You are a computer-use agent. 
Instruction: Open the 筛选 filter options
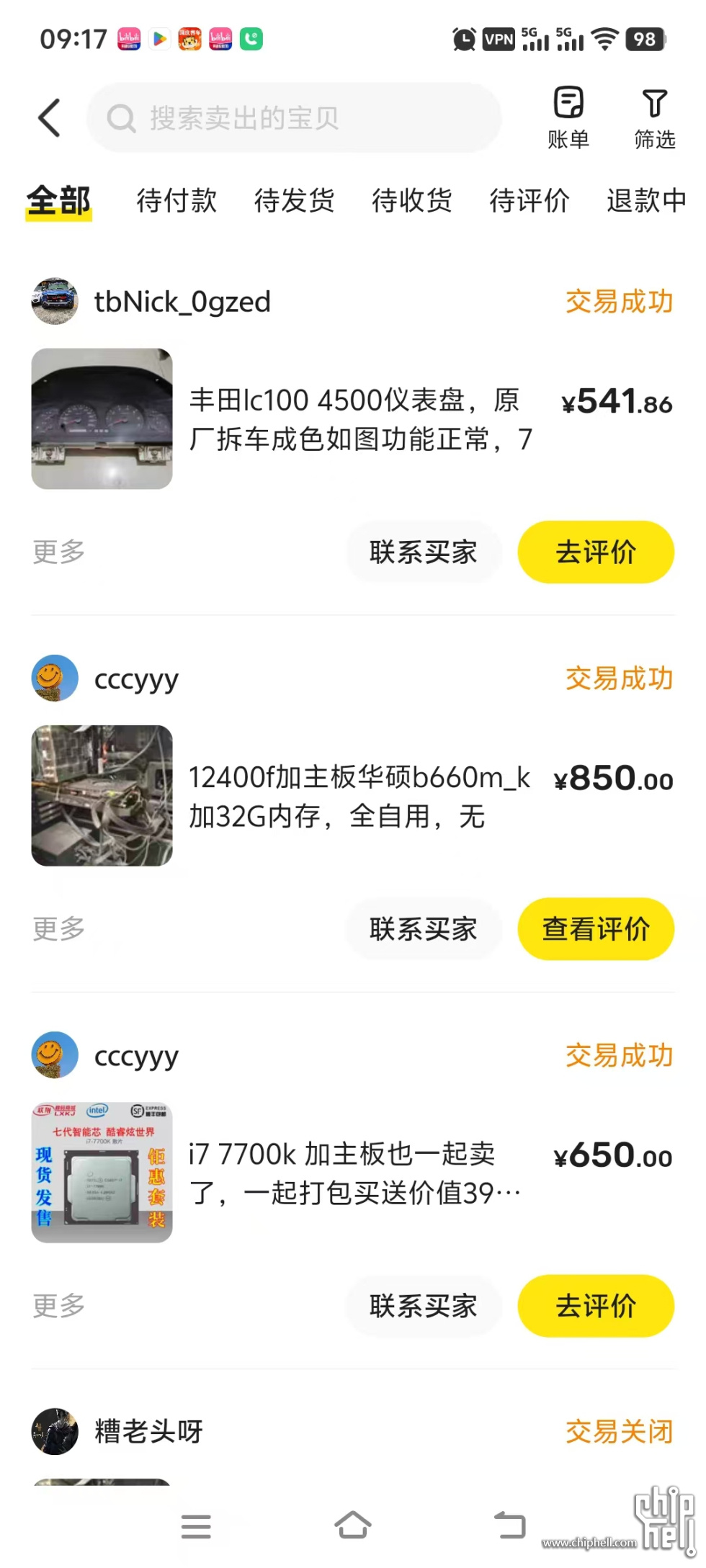pyautogui.click(x=654, y=117)
